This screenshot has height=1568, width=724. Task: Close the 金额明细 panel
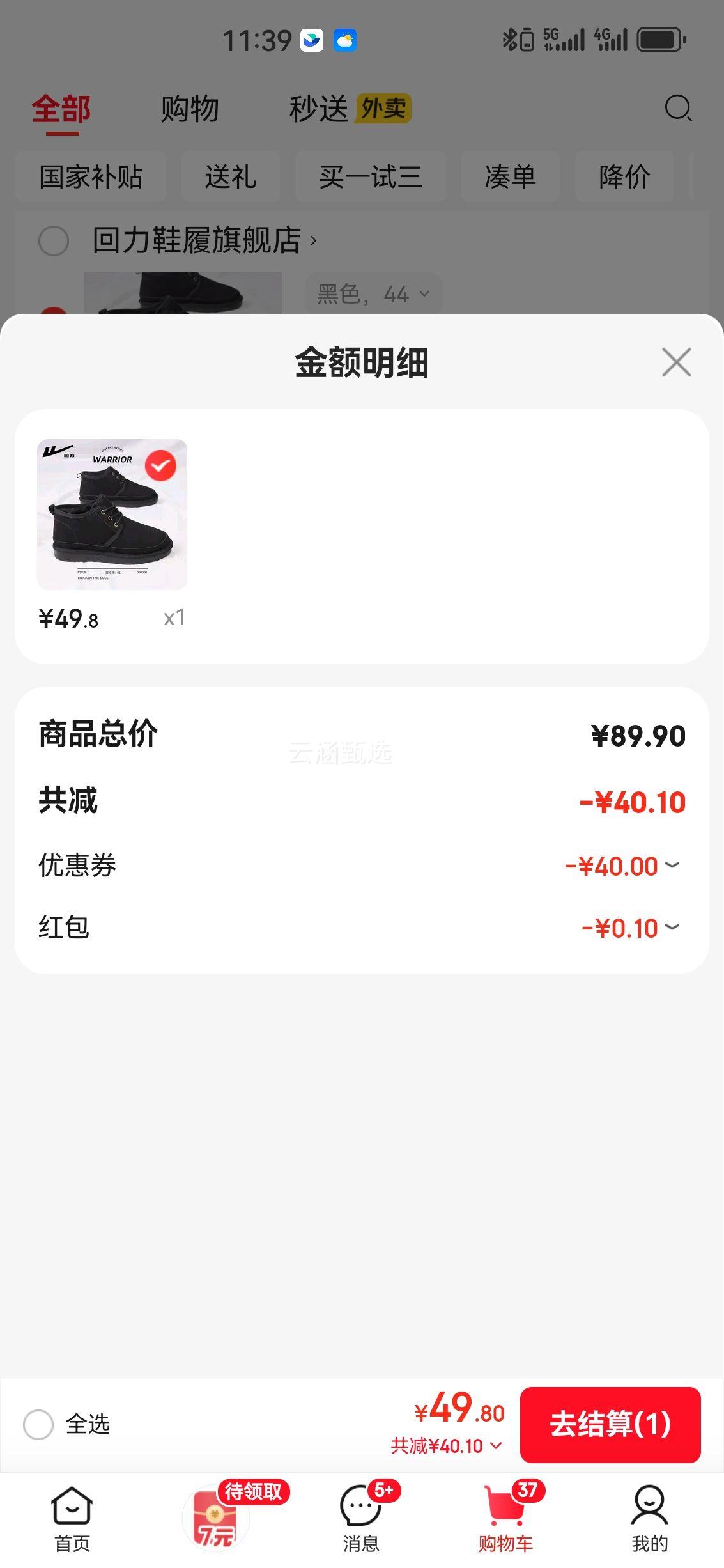(676, 362)
